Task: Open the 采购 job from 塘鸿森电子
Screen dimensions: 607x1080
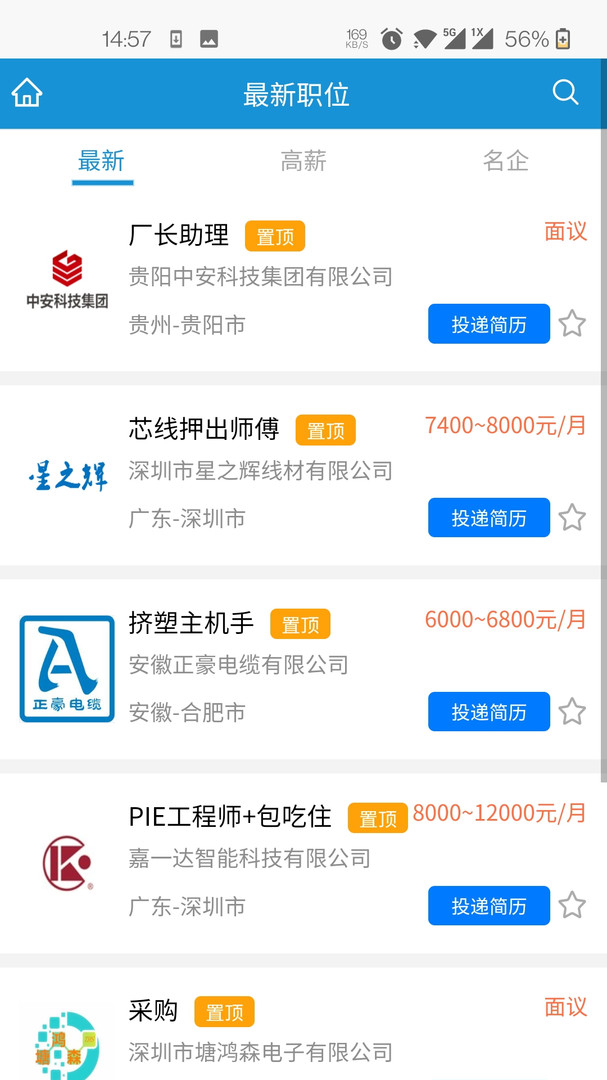Action: (154, 1011)
